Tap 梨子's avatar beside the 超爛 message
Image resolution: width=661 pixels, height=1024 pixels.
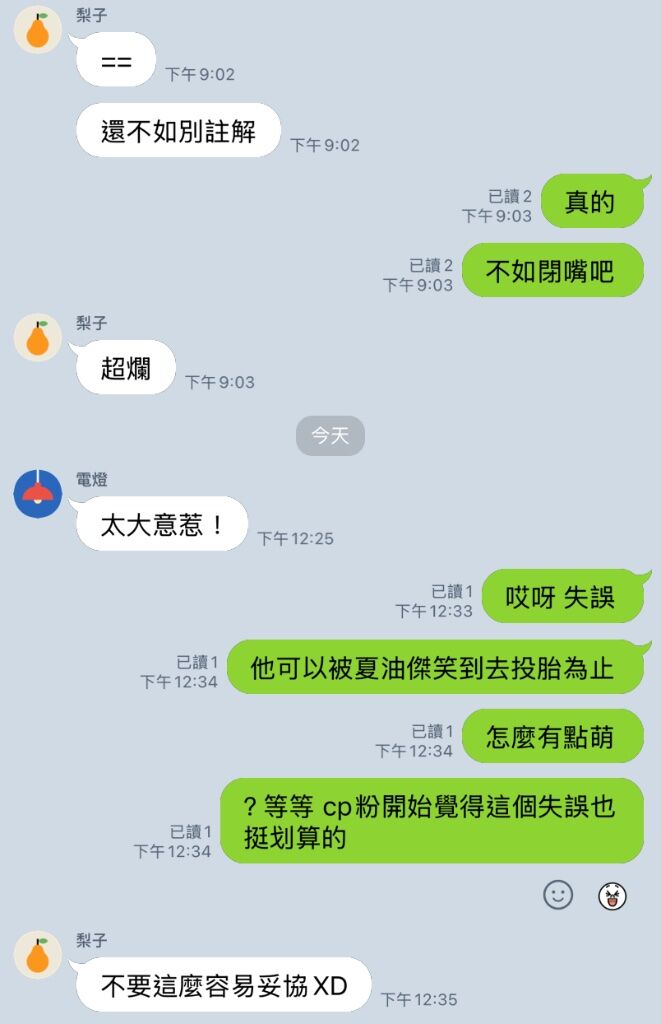click(x=38, y=337)
